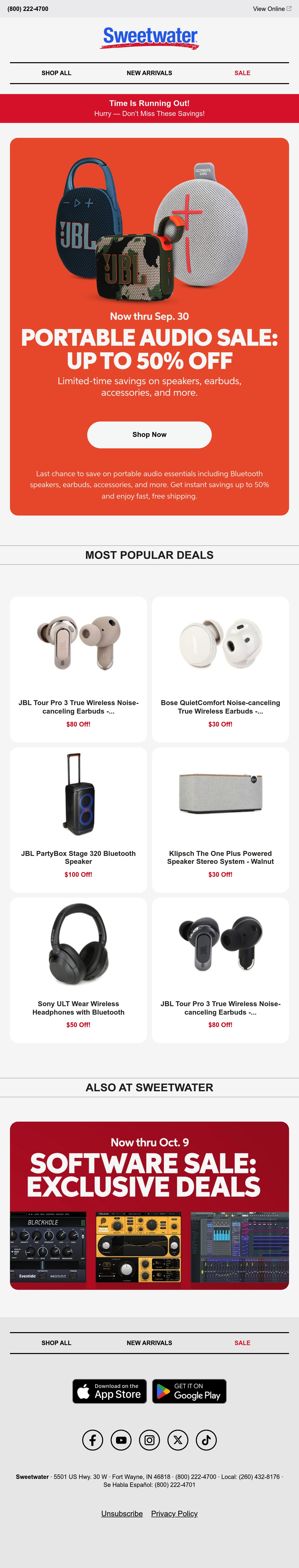This screenshot has height=1568, width=299.
Task: Tap the Shop Now button
Action: [149, 435]
